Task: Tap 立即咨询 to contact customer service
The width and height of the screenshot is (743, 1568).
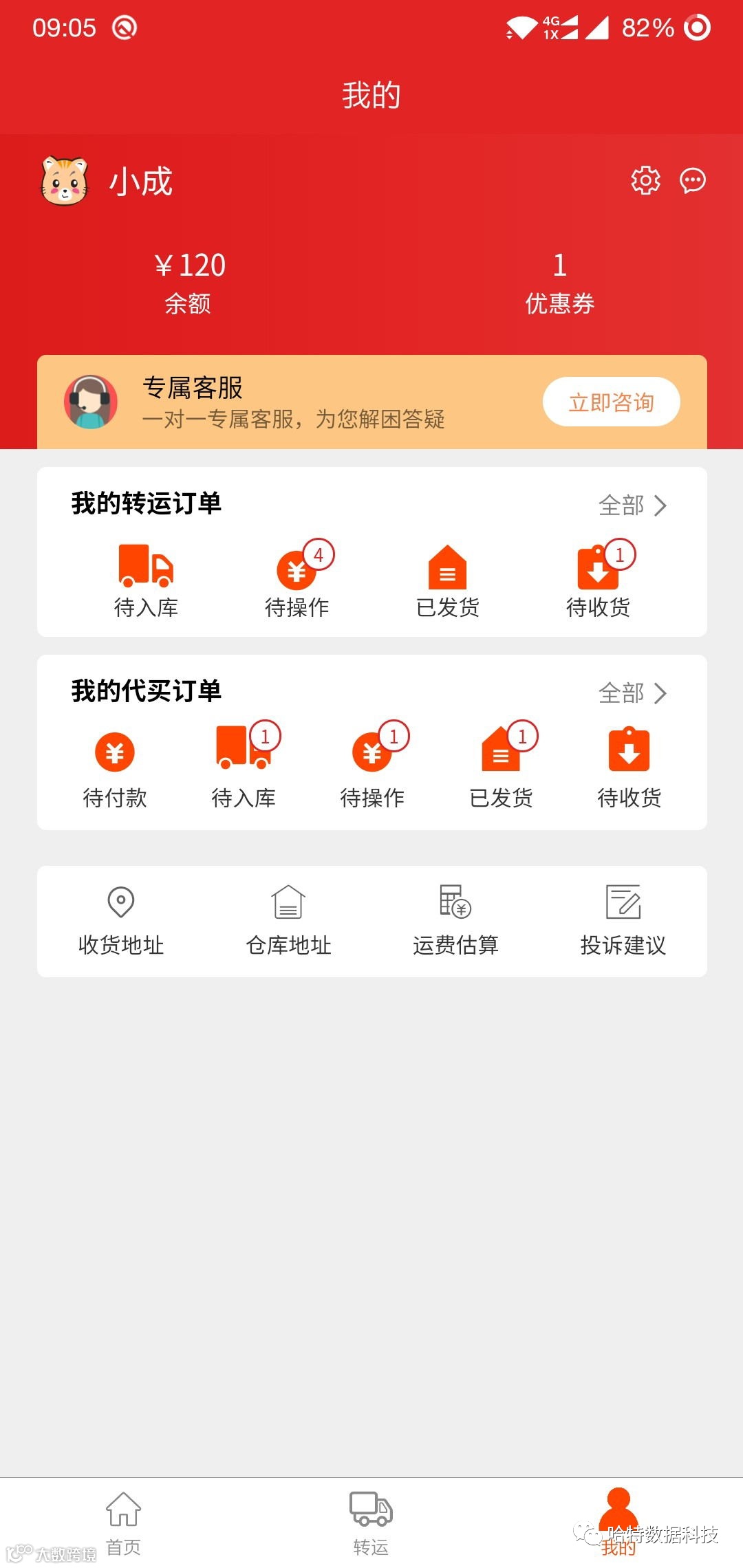Action: (x=611, y=402)
